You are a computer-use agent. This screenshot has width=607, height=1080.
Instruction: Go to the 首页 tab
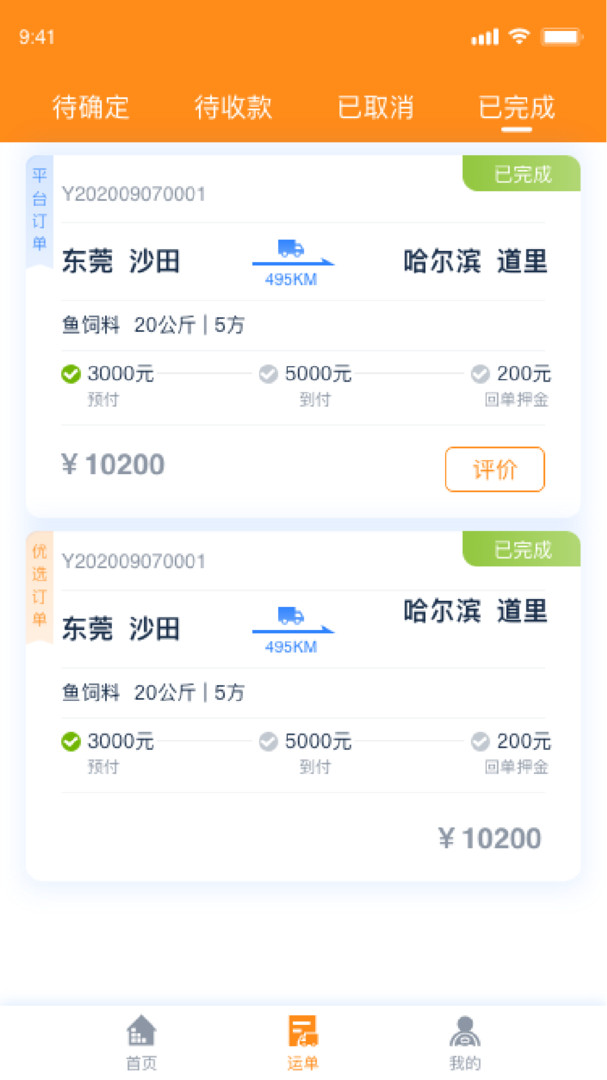[x=141, y=1042]
